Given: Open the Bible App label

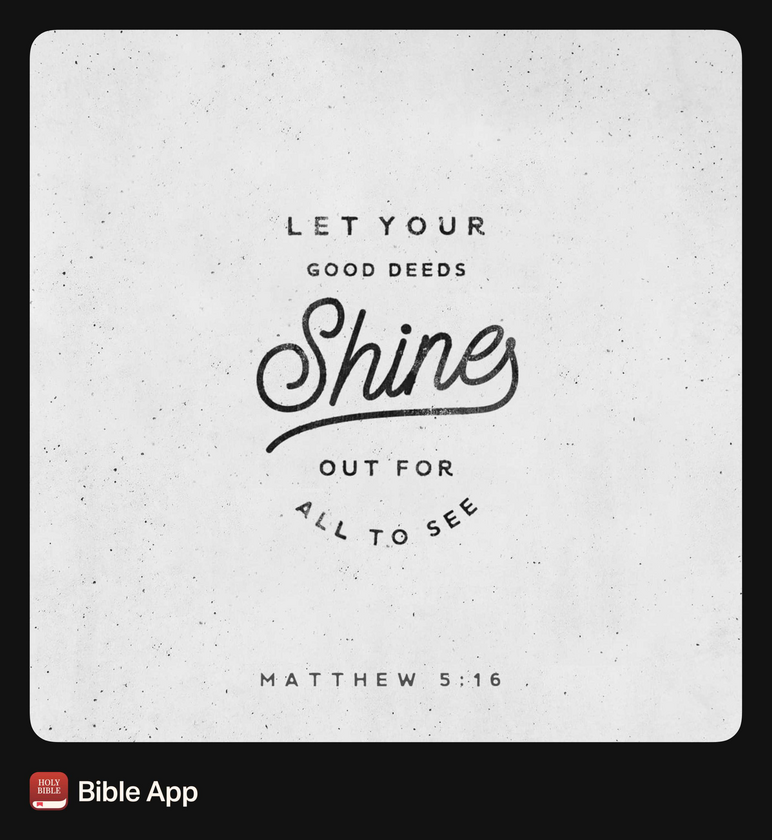Looking at the screenshot, I should pyautogui.click(x=137, y=792).
